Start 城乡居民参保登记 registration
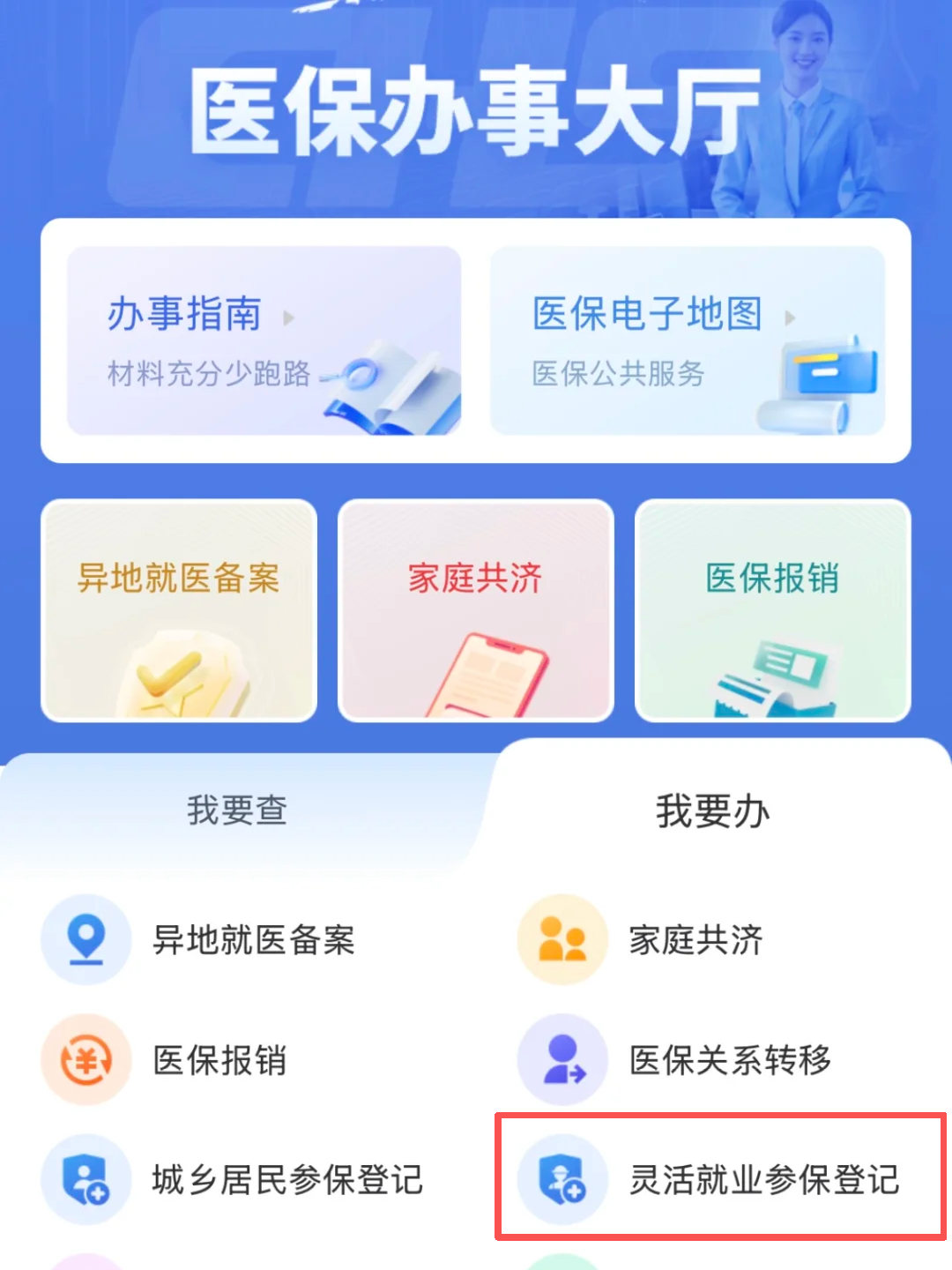Screen dimensions: 952x1270 (x=286, y=1180)
